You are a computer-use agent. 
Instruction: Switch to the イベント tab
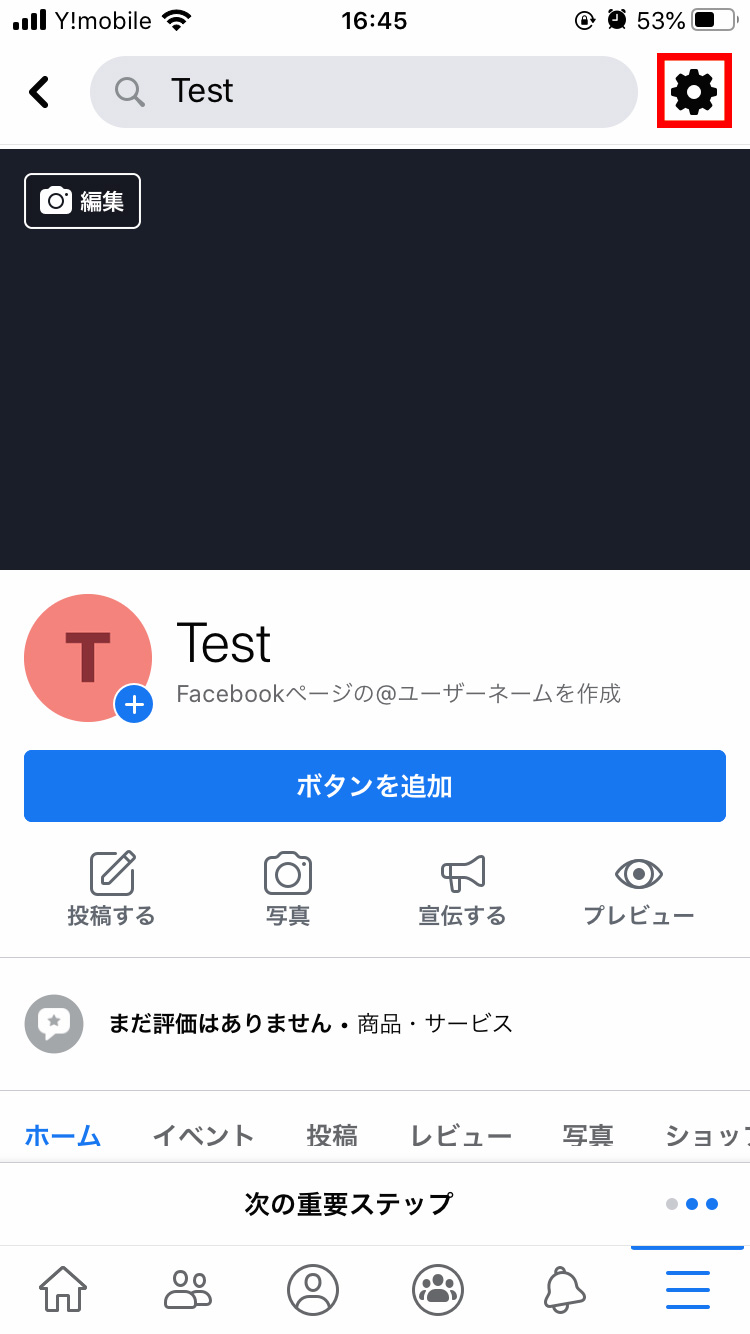pyautogui.click(x=204, y=1136)
